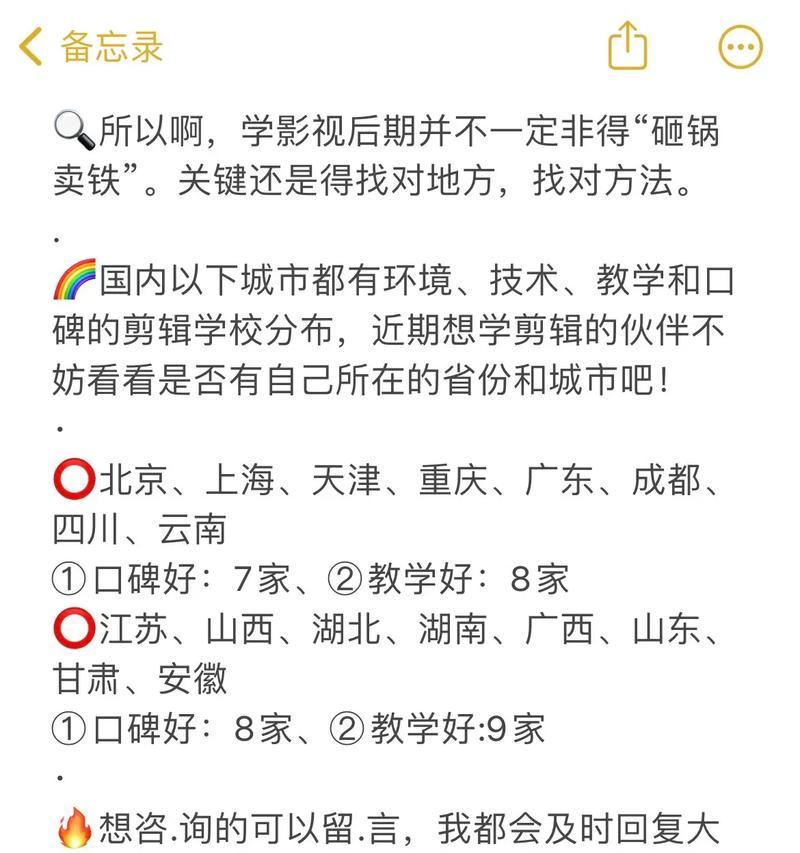Open the more options menu
Image resolution: width=800 pixels, height=853 pixels.
tap(741, 47)
